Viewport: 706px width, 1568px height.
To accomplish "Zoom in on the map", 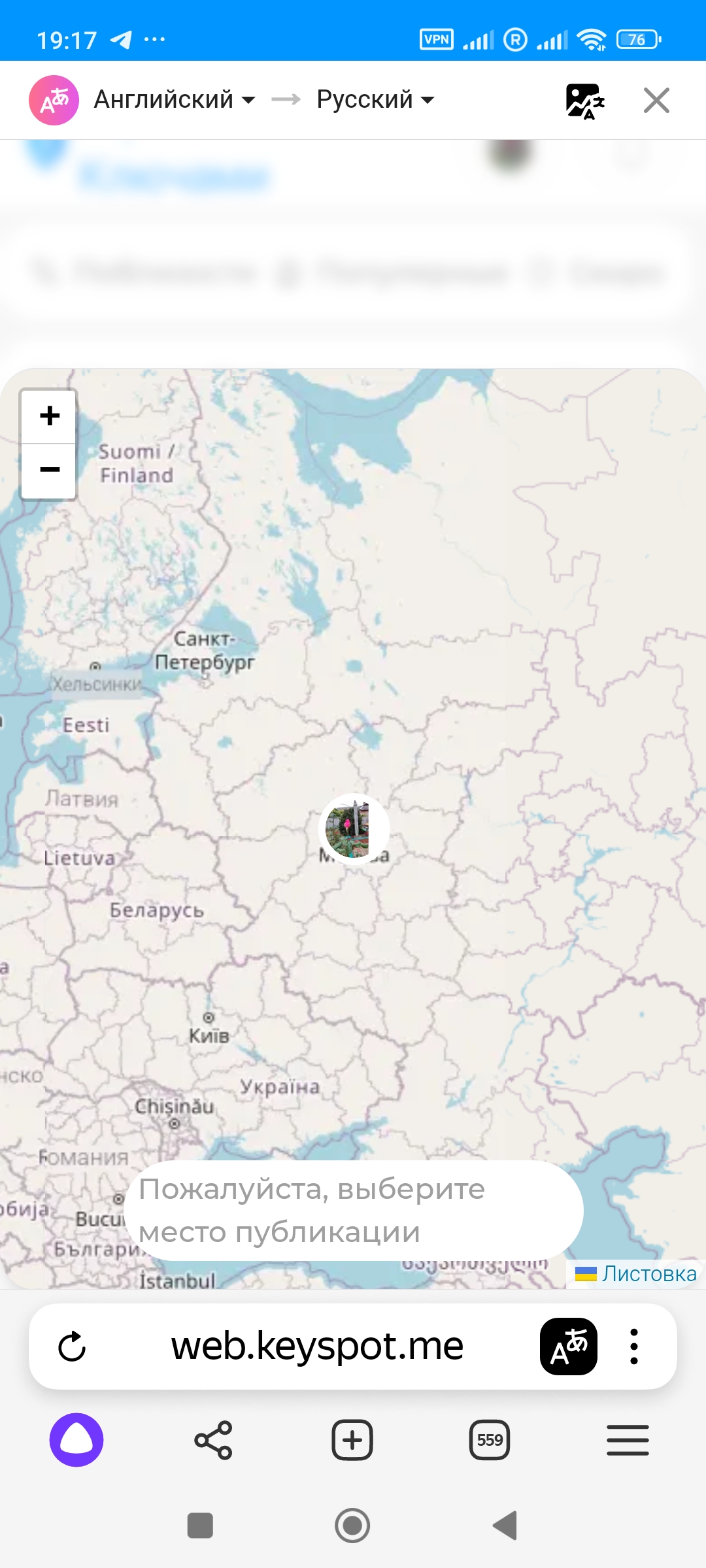I will click(x=50, y=416).
